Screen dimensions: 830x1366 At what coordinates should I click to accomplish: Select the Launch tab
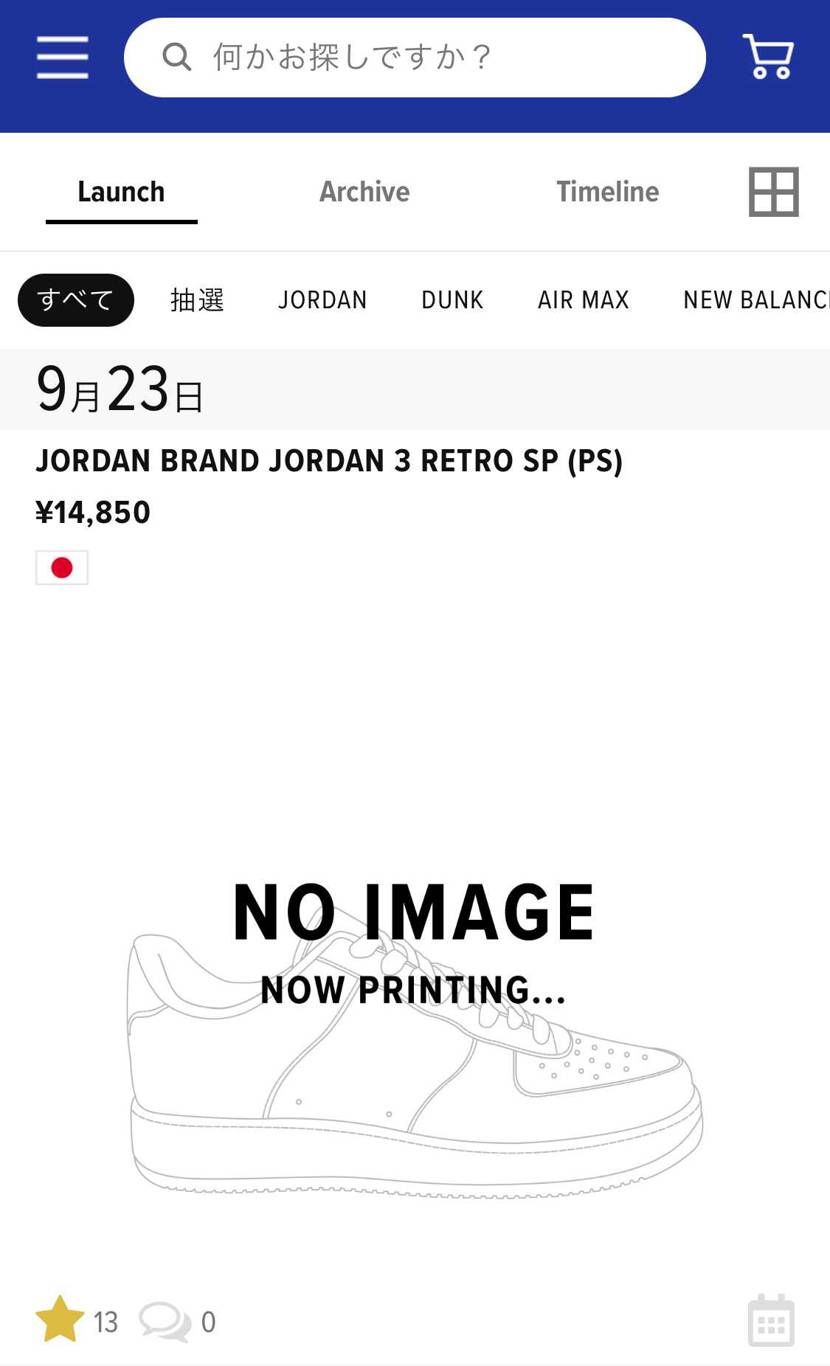121,191
